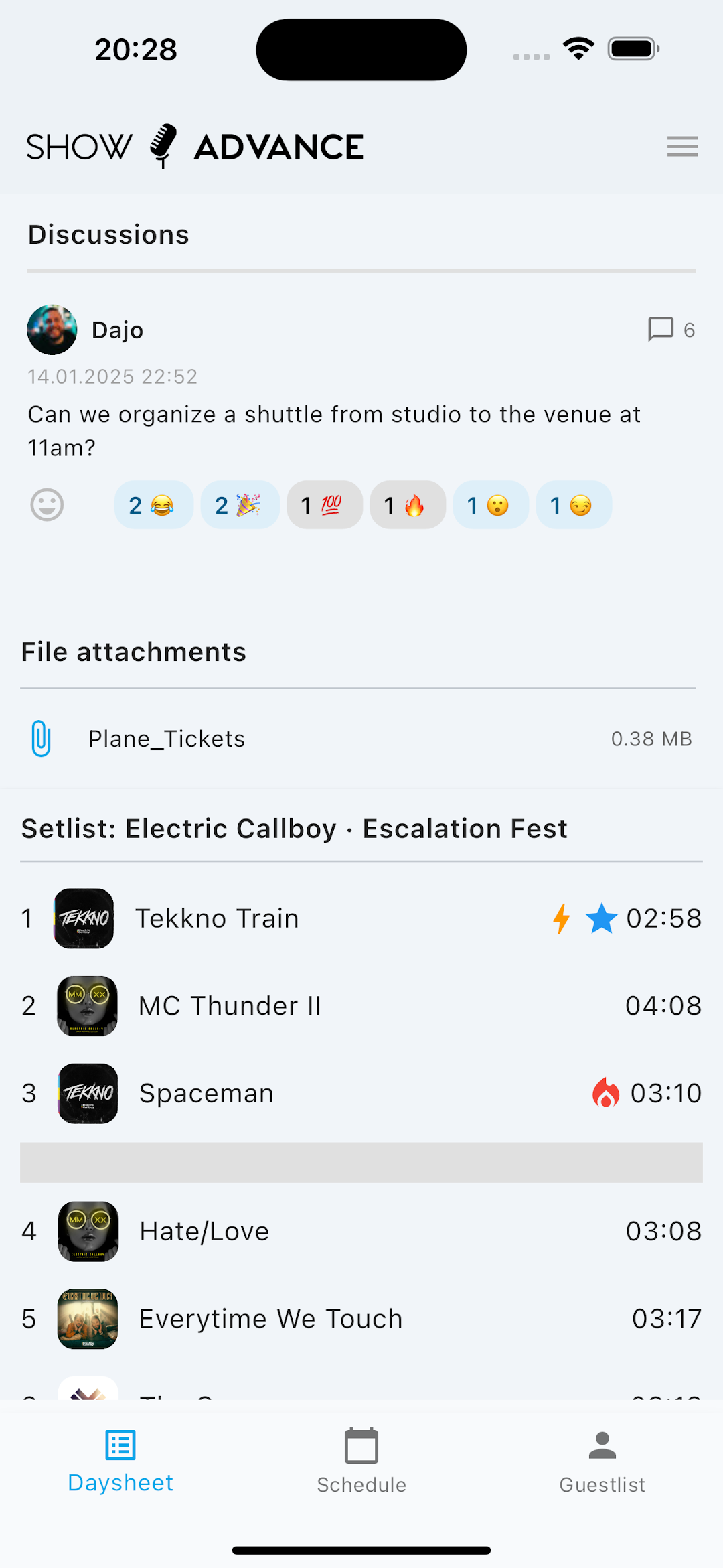Go to the Daysheet tab

pyautogui.click(x=120, y=1462)
